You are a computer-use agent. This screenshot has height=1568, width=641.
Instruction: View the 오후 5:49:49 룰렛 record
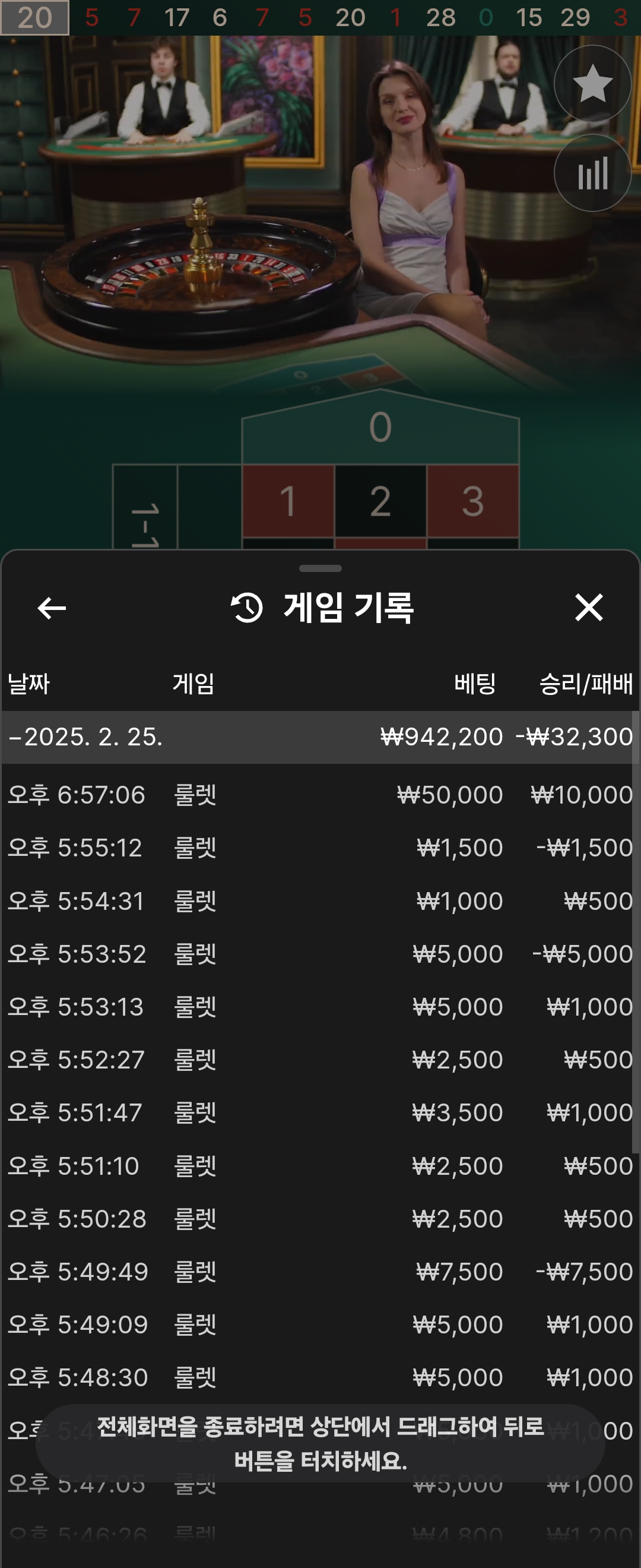point(320,1272)
